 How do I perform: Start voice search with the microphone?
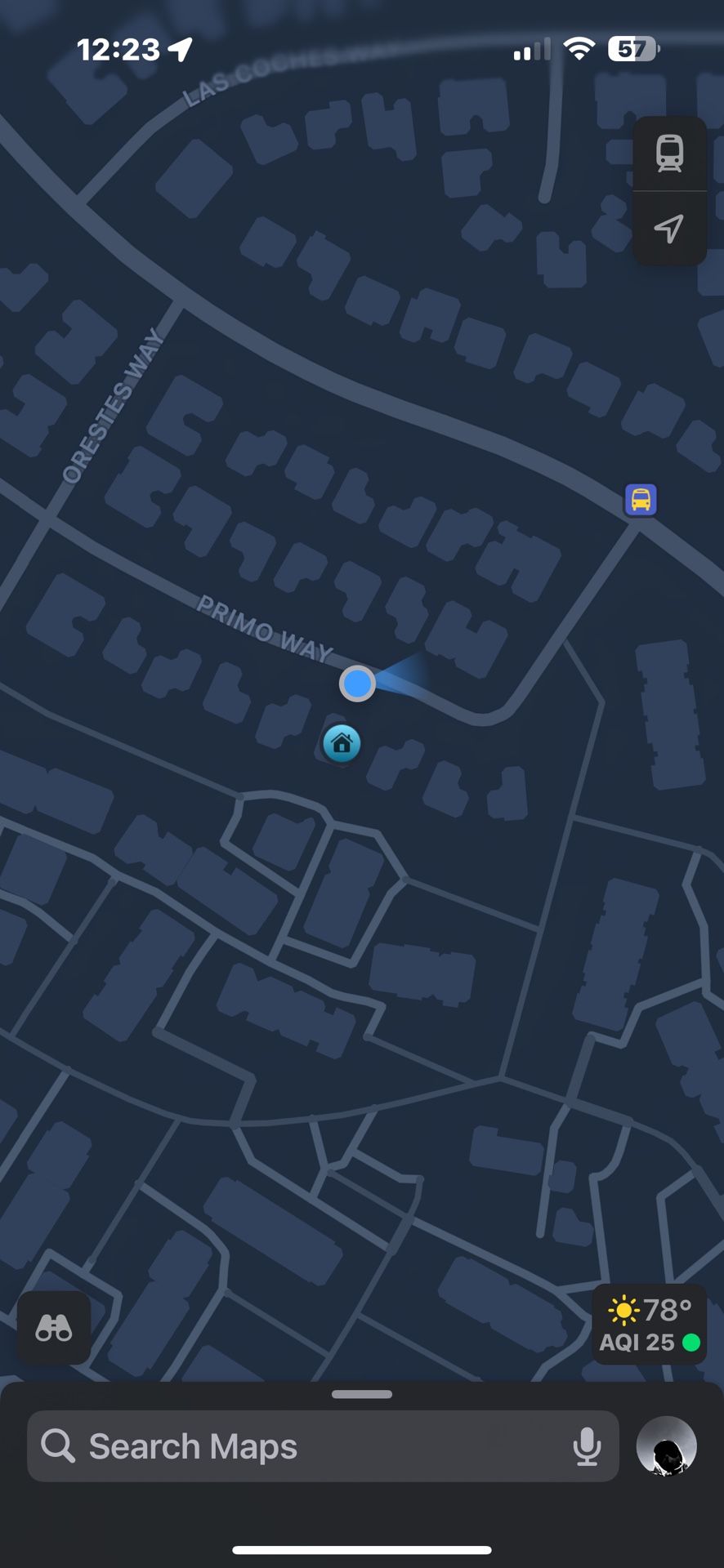click(587, 1446)
